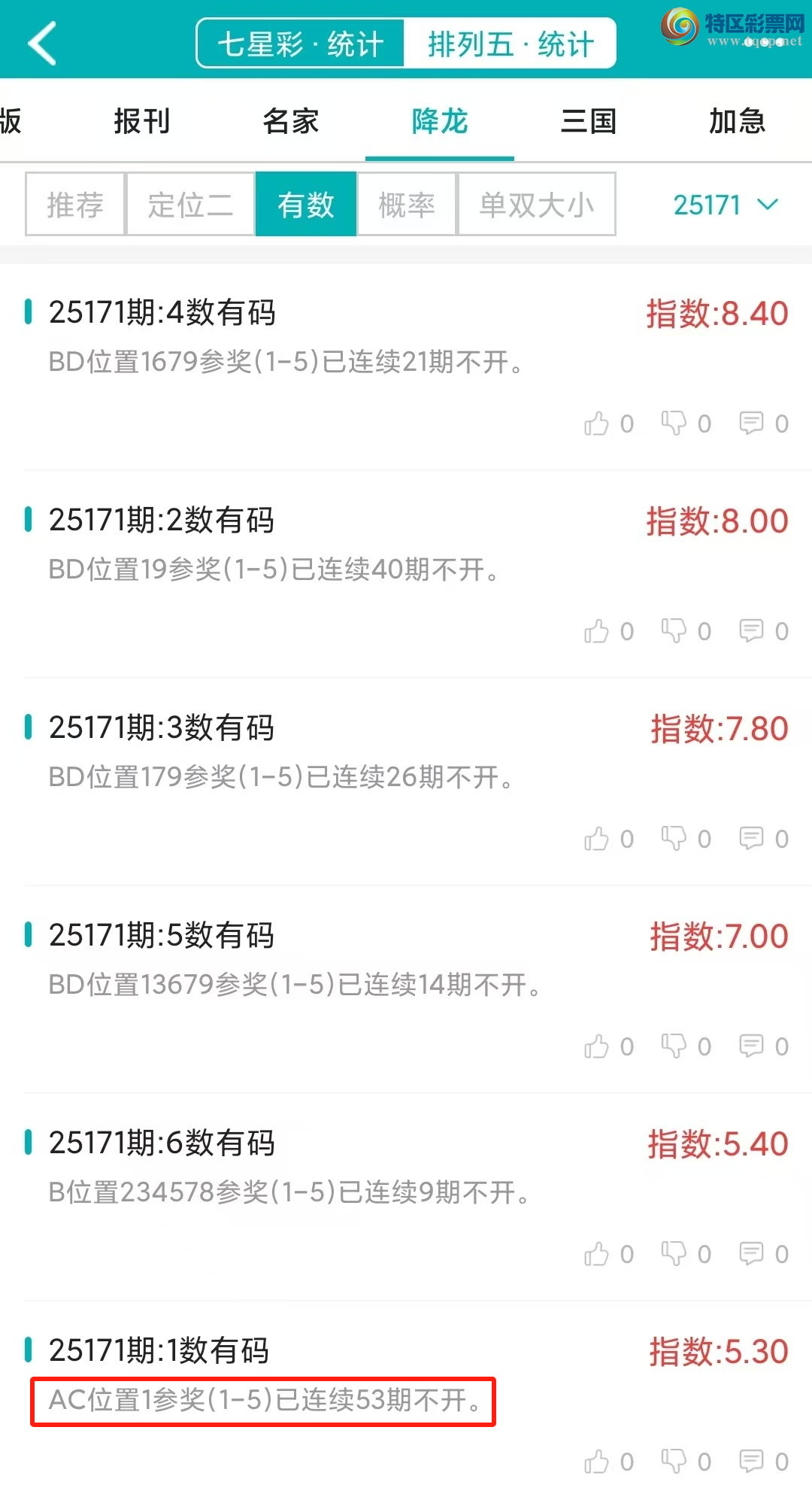The image size is (812, 1494).
Task: Switch to the 加急 tab
Action: [x=737, y=121]
